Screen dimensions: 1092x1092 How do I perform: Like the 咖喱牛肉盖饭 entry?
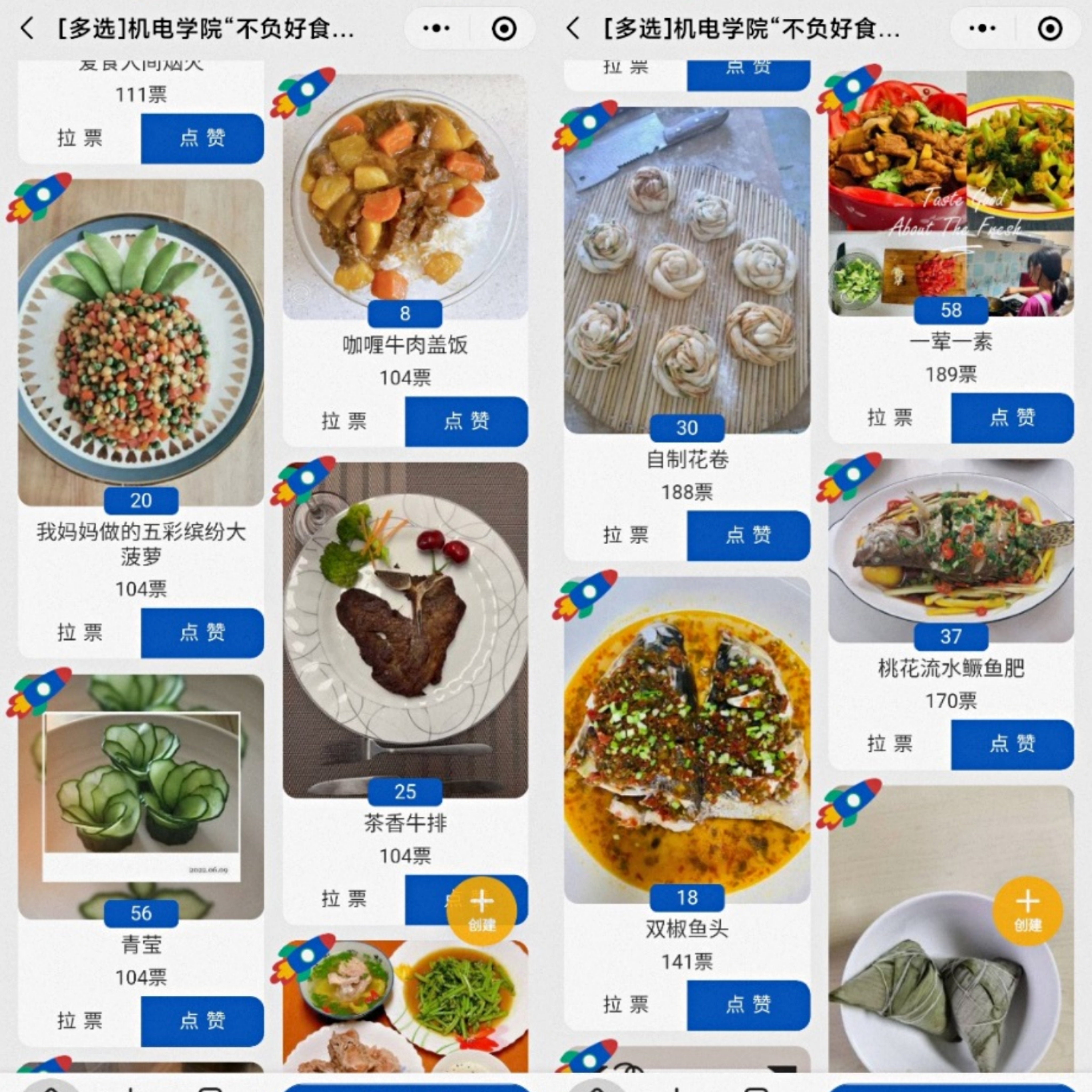coord(466,421)
